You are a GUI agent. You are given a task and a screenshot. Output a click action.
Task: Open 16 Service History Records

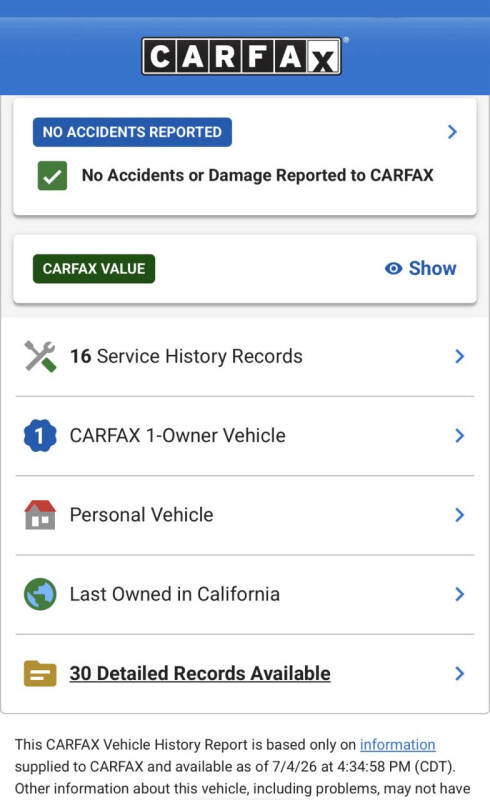point(245,357)
